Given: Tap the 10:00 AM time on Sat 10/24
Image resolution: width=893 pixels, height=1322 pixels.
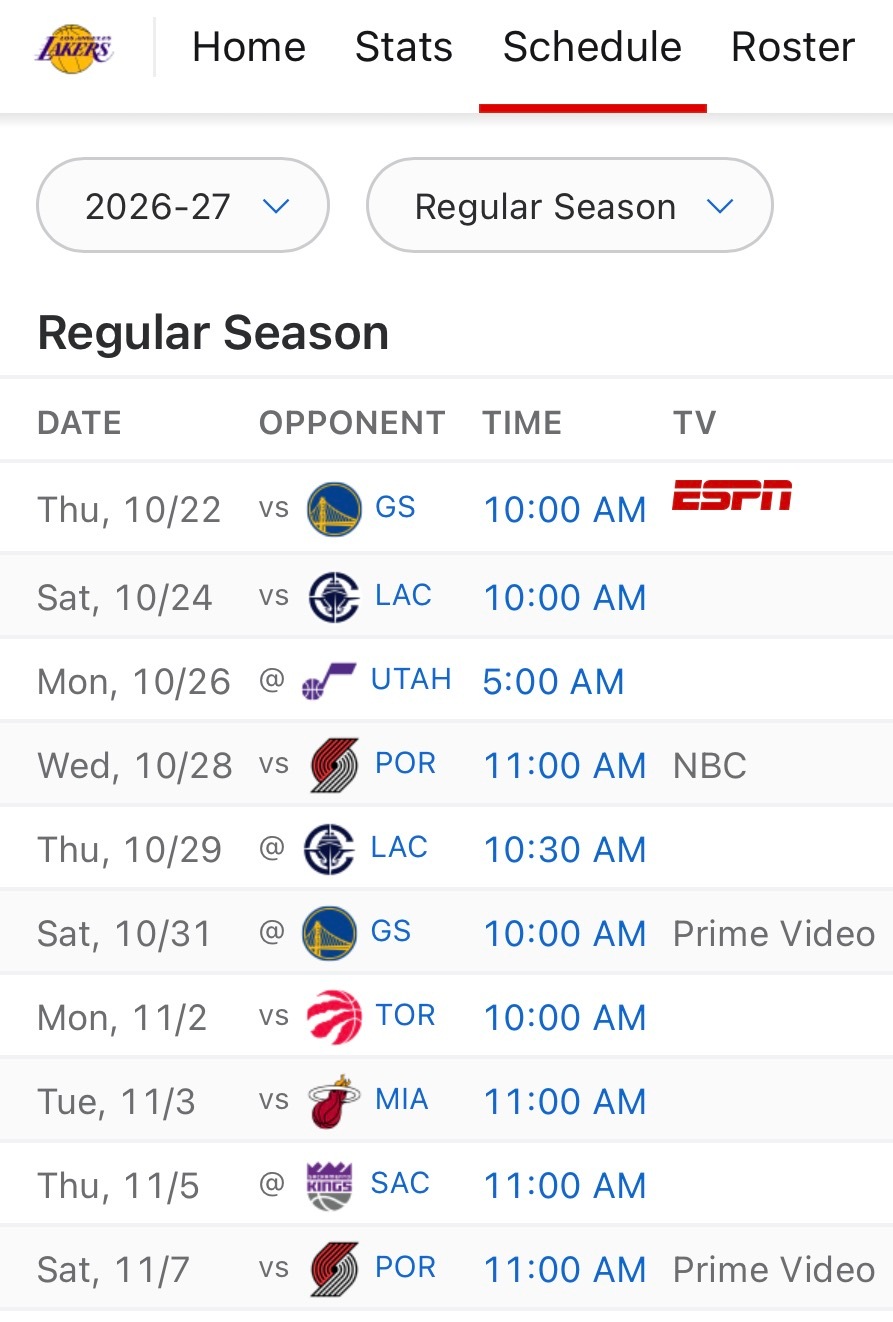Looking at the screenshot, I should (x=565, y=598).
